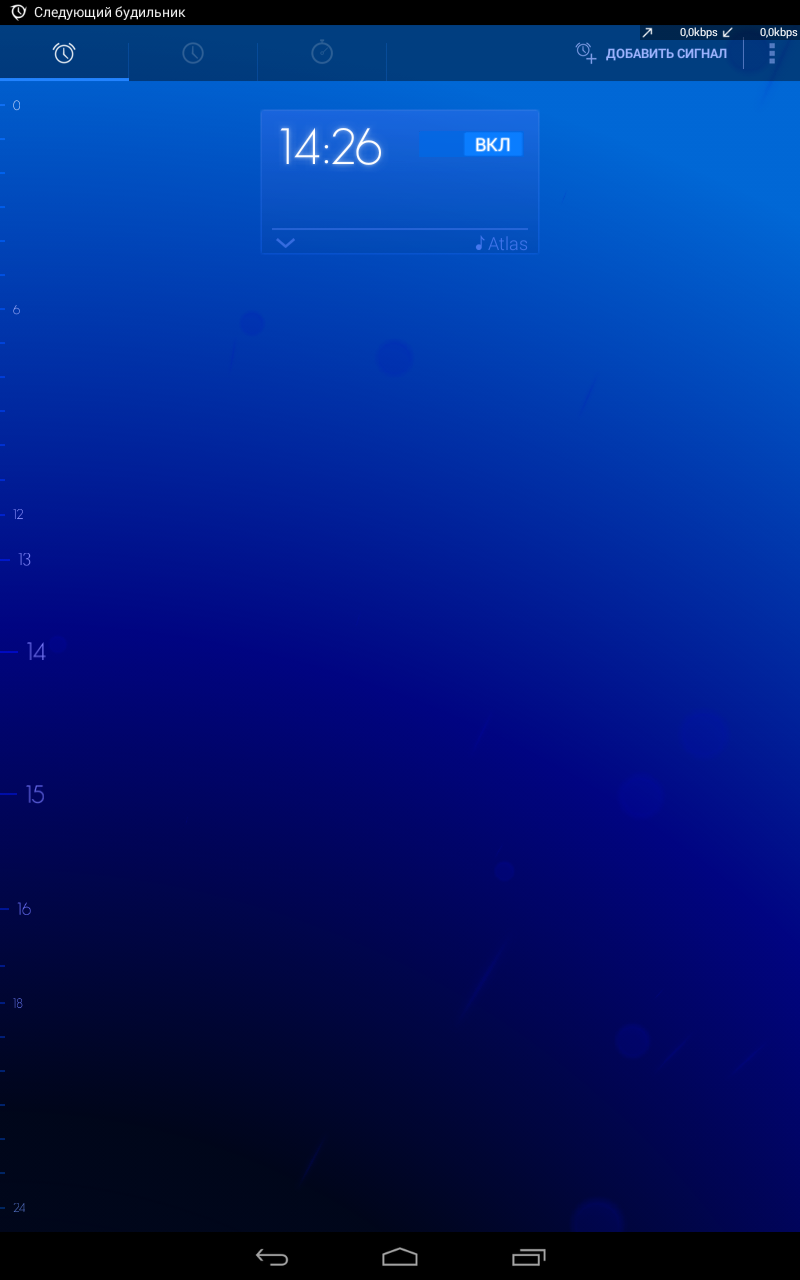Switch to the world clock tab
Screen dimensions: 800x1280
pos(193,53)
